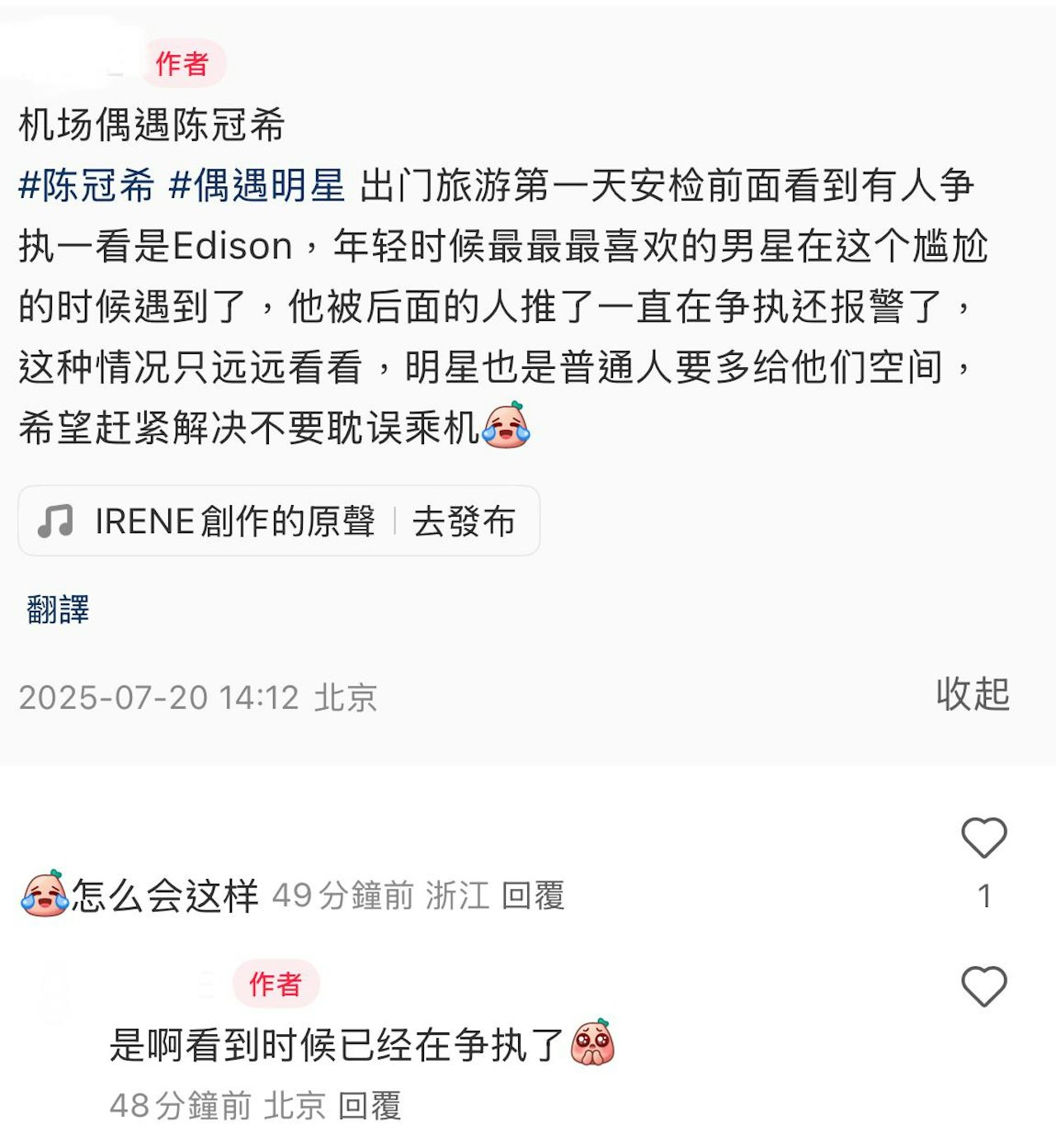Screen dimensions: 1056x1148
Task: Reply to the author's 48分鐘前 comment
Action: 370,1106
